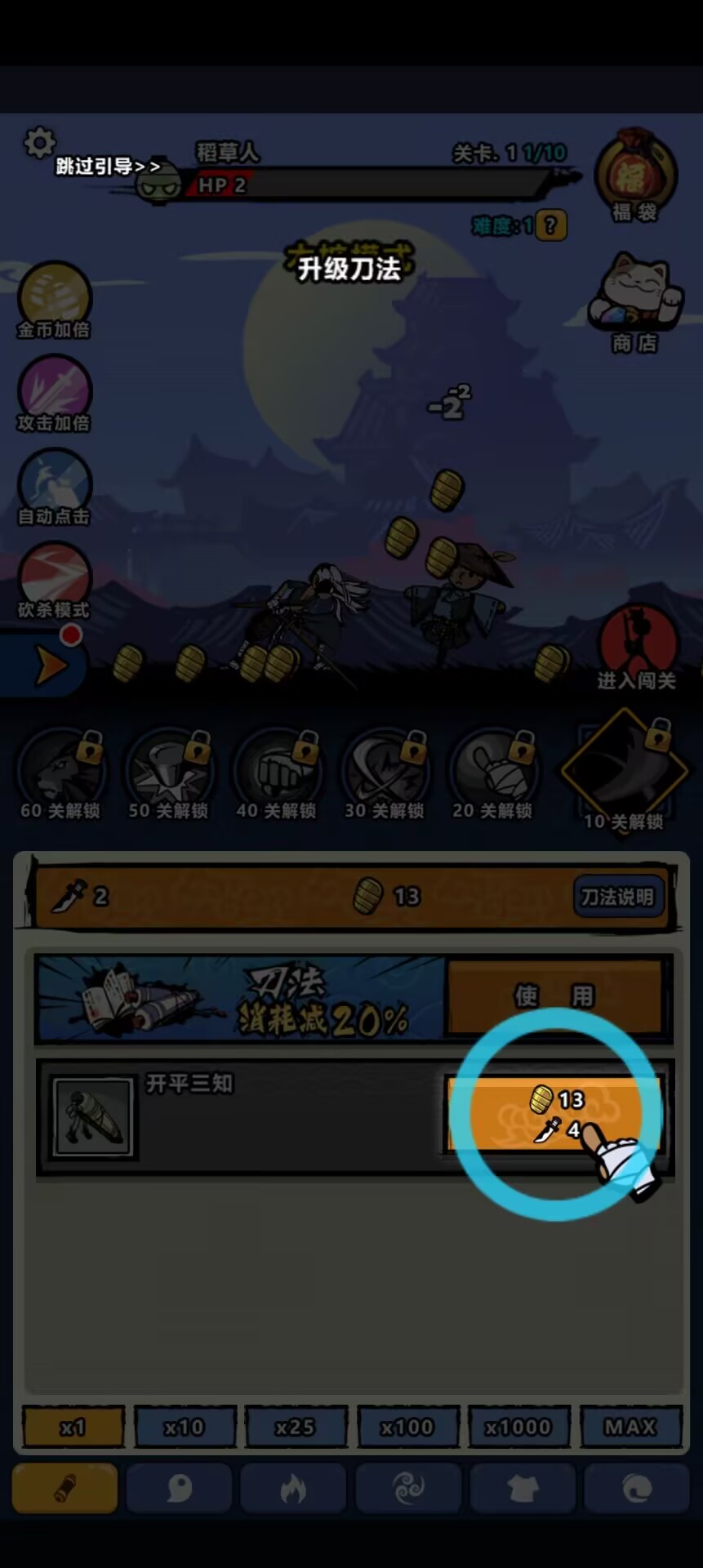Upgrade 开平三知 for 13 gold

(554, 1113)
